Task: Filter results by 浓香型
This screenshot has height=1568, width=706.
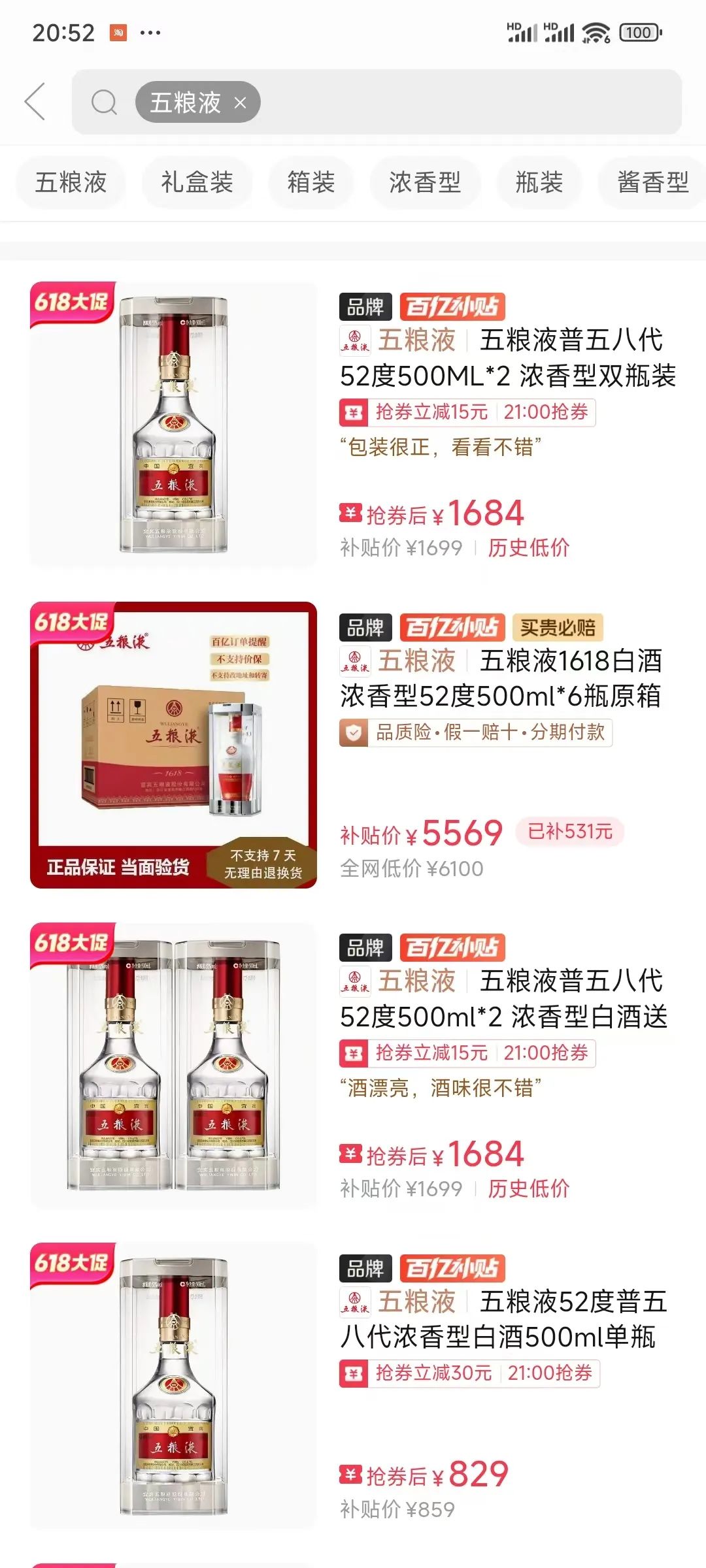Action: pyautogui.click(x=426, y=182)
